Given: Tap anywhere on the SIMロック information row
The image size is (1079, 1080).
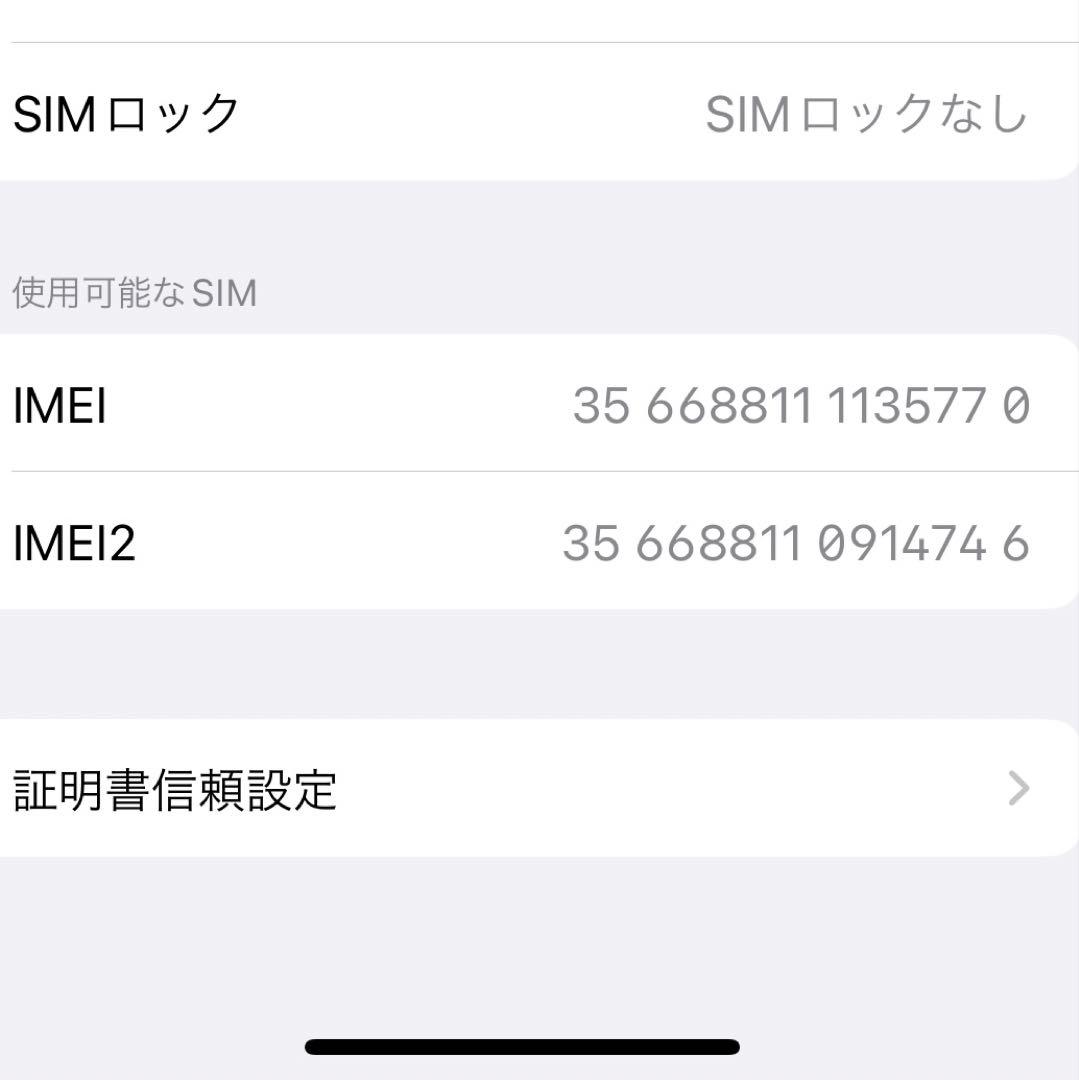Looking at the screenshot, I should pos(400,113).
